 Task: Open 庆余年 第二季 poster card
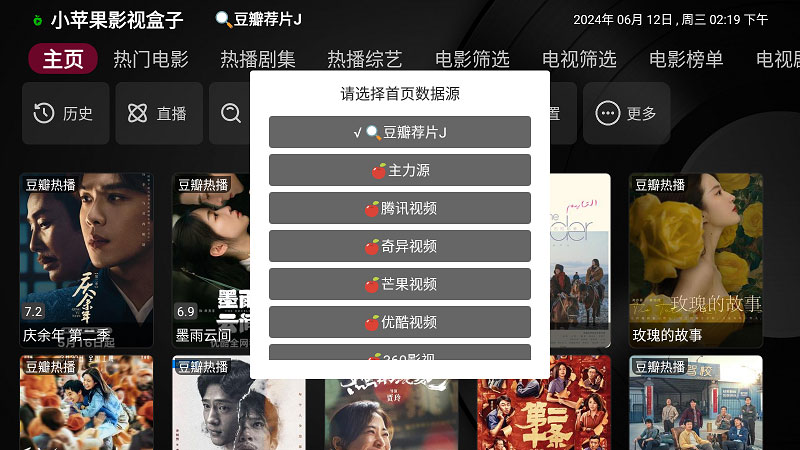point(86,260)
